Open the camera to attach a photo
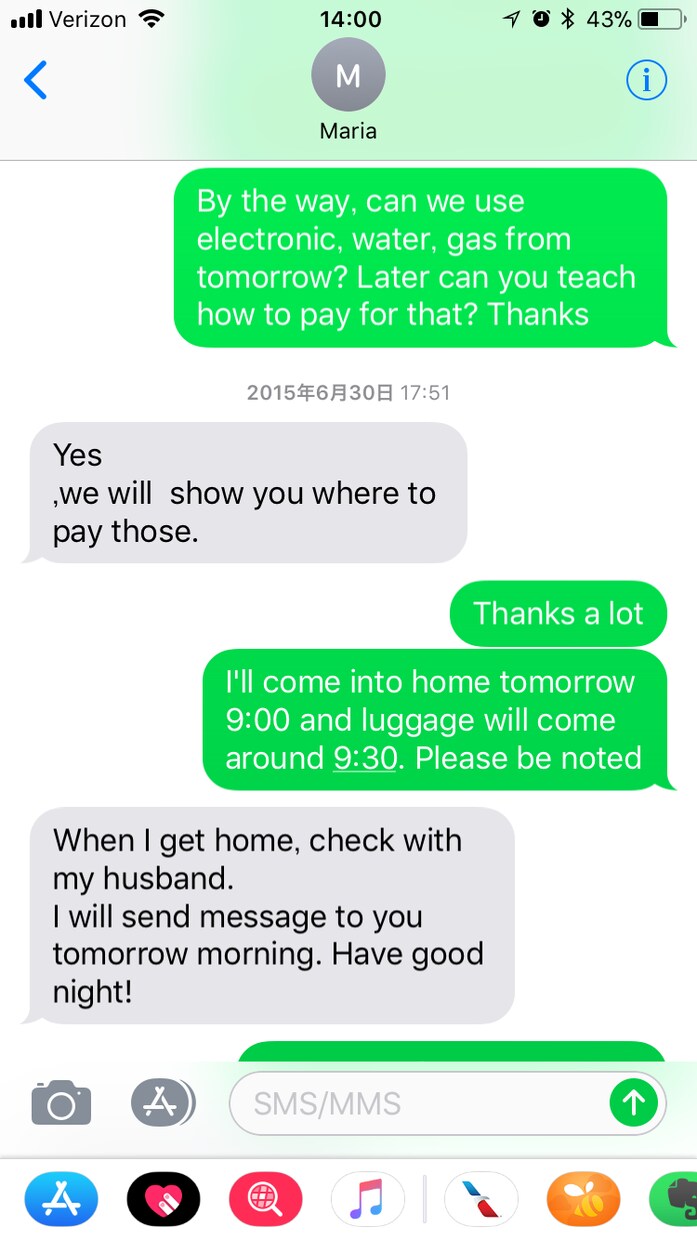Viewport: 697px width, 1240px height. pos(61,1102)
